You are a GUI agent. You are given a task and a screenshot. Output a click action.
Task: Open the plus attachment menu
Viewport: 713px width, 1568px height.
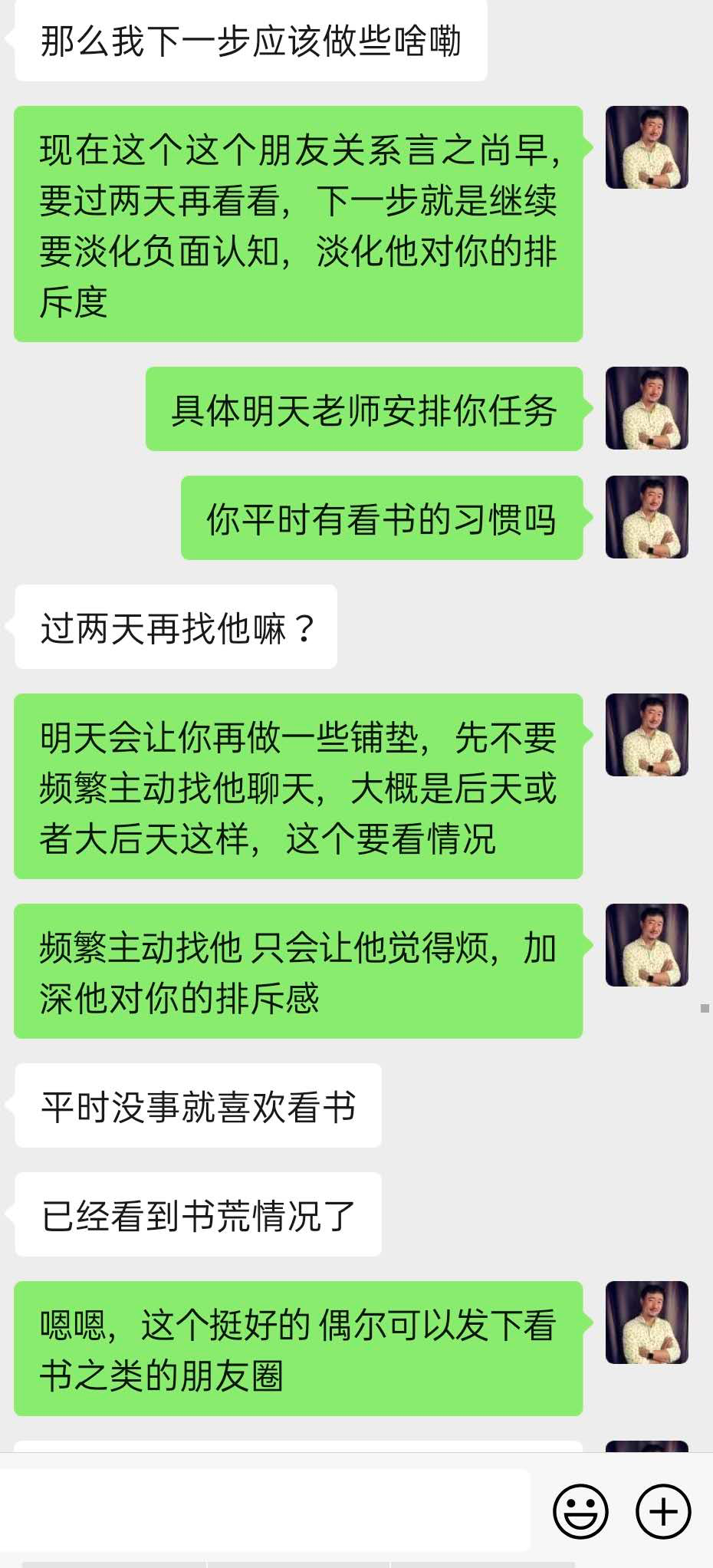click(663, 1510)
